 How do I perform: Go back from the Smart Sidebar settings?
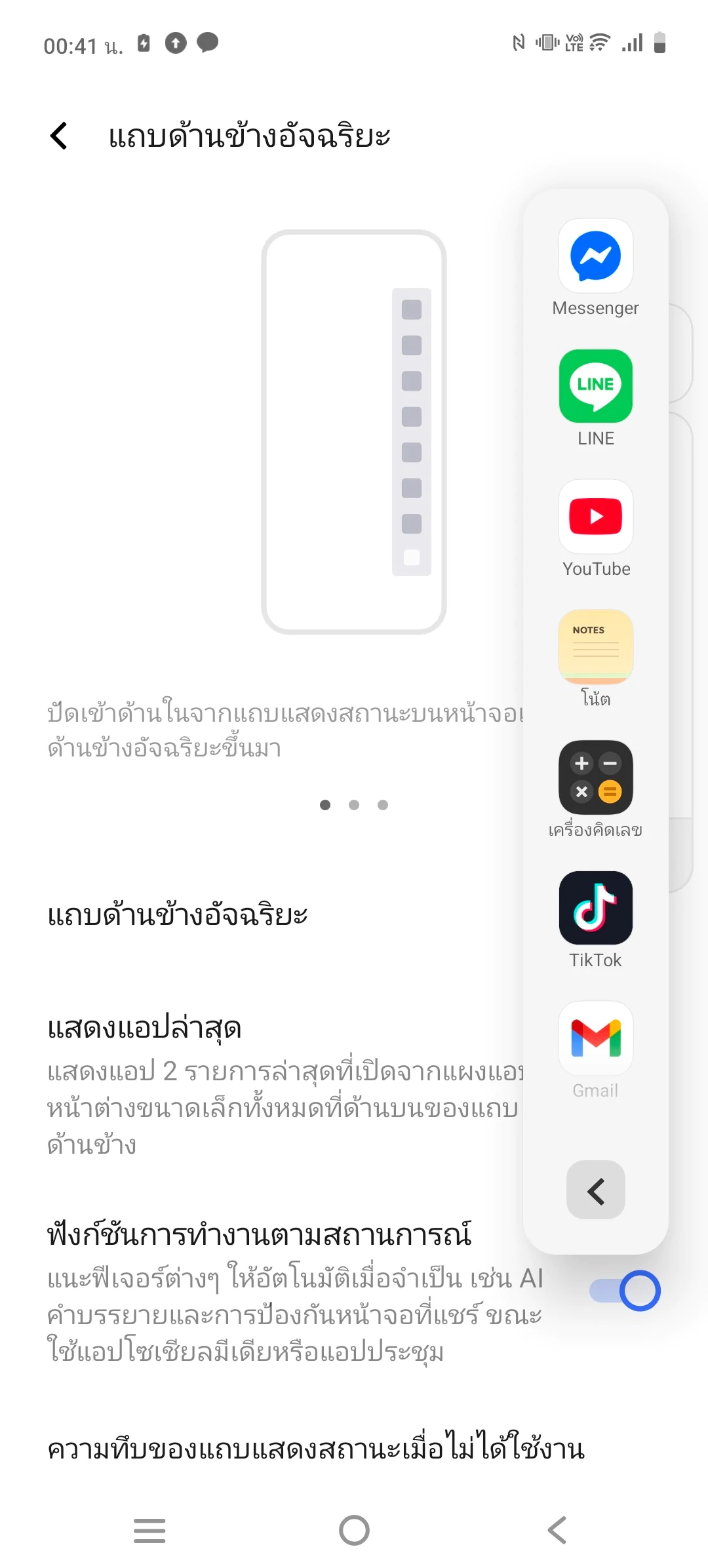(x=59, y=136)
